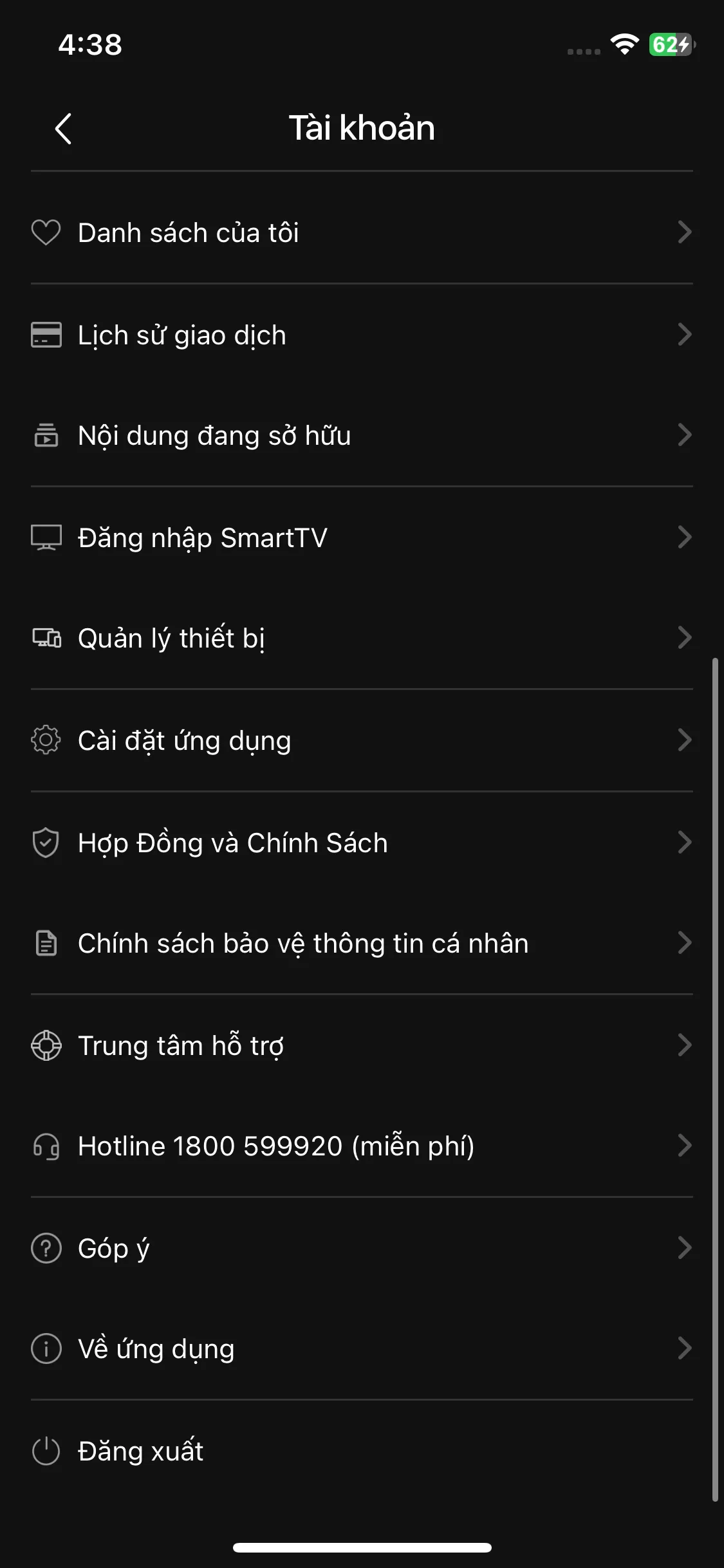Click the gear icon for Cài đặt ứng dụng
This screenshot has width=724, height=1568.
click(x=46, y=740)
